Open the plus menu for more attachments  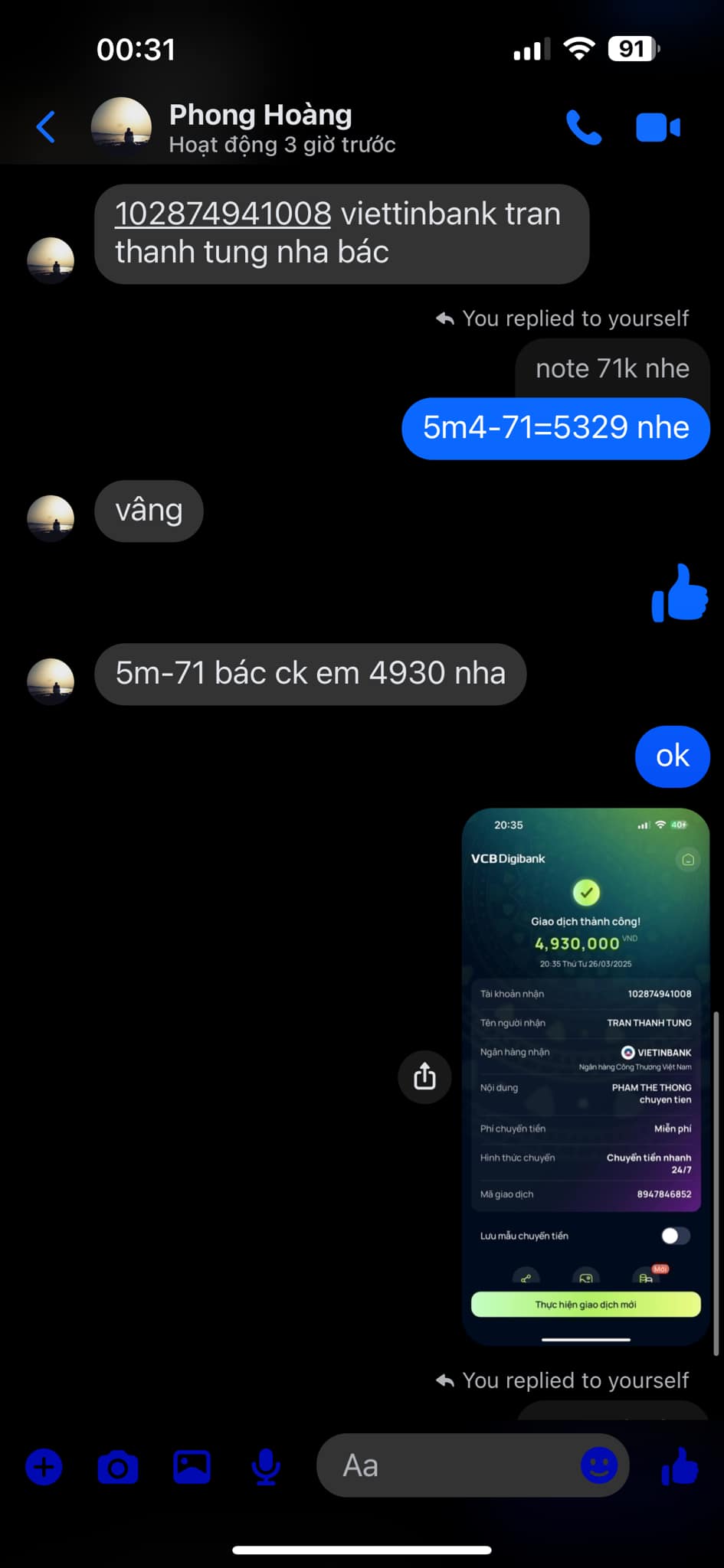coord(44,1467)
